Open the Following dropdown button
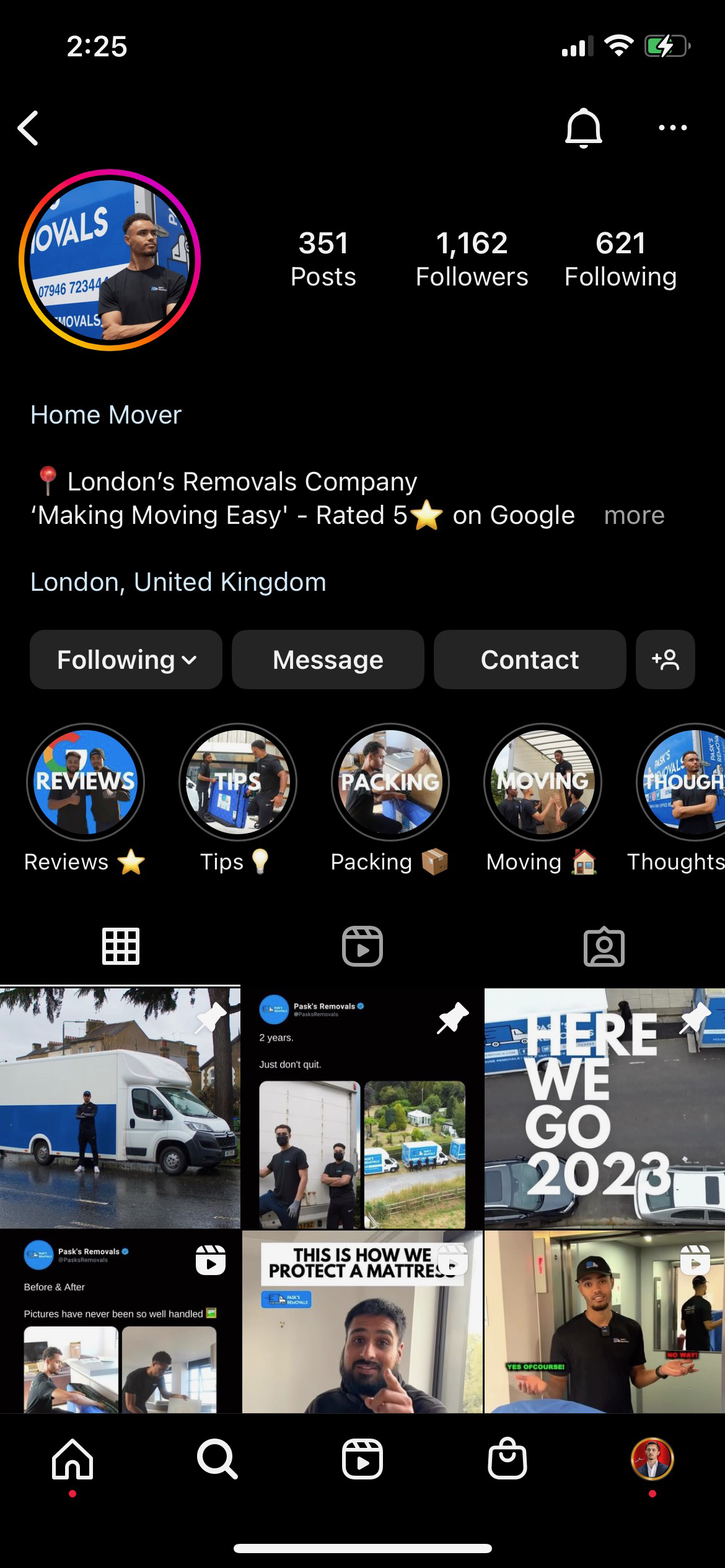This screenshot has height=1568, width=725. click(126, 660)
